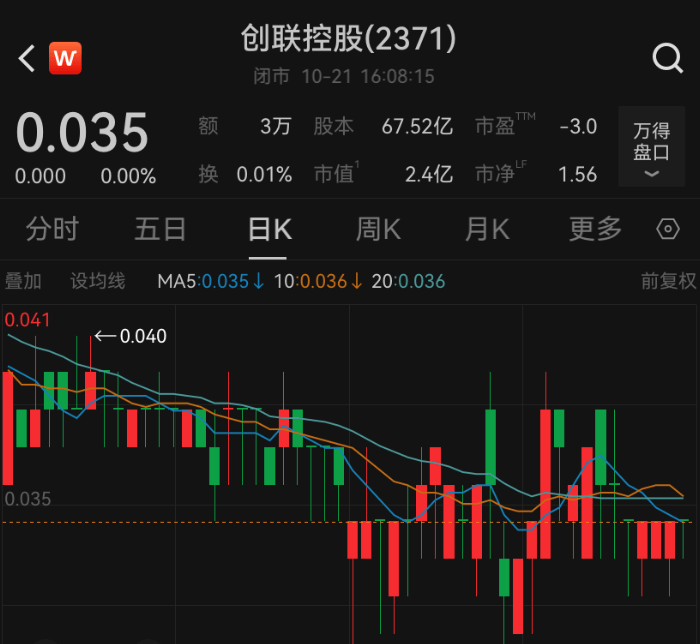Switch to the 五日 tab
The height and width of the screenshot is (644, 700).
[x=160, y=229]
